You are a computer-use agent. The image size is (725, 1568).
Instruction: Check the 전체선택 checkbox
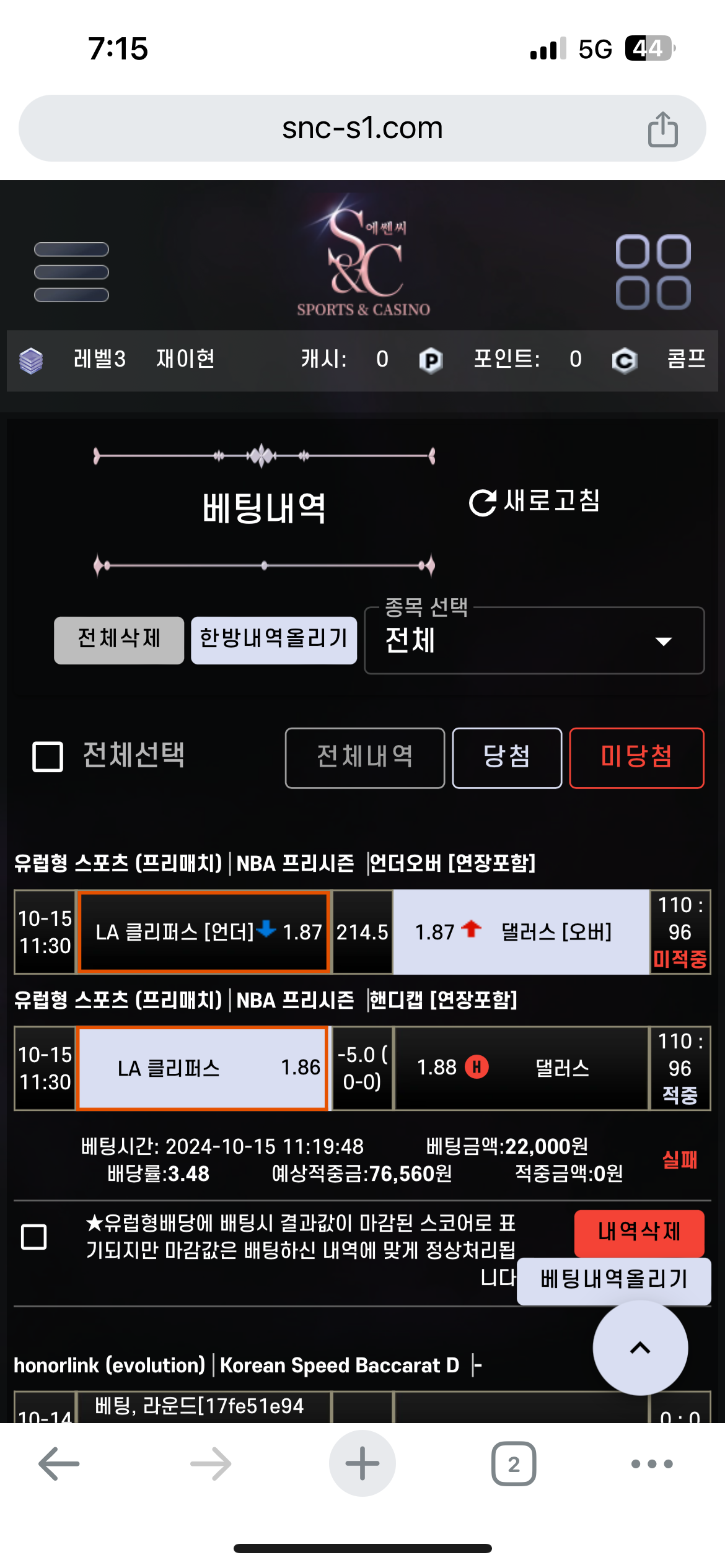[48, 757]
